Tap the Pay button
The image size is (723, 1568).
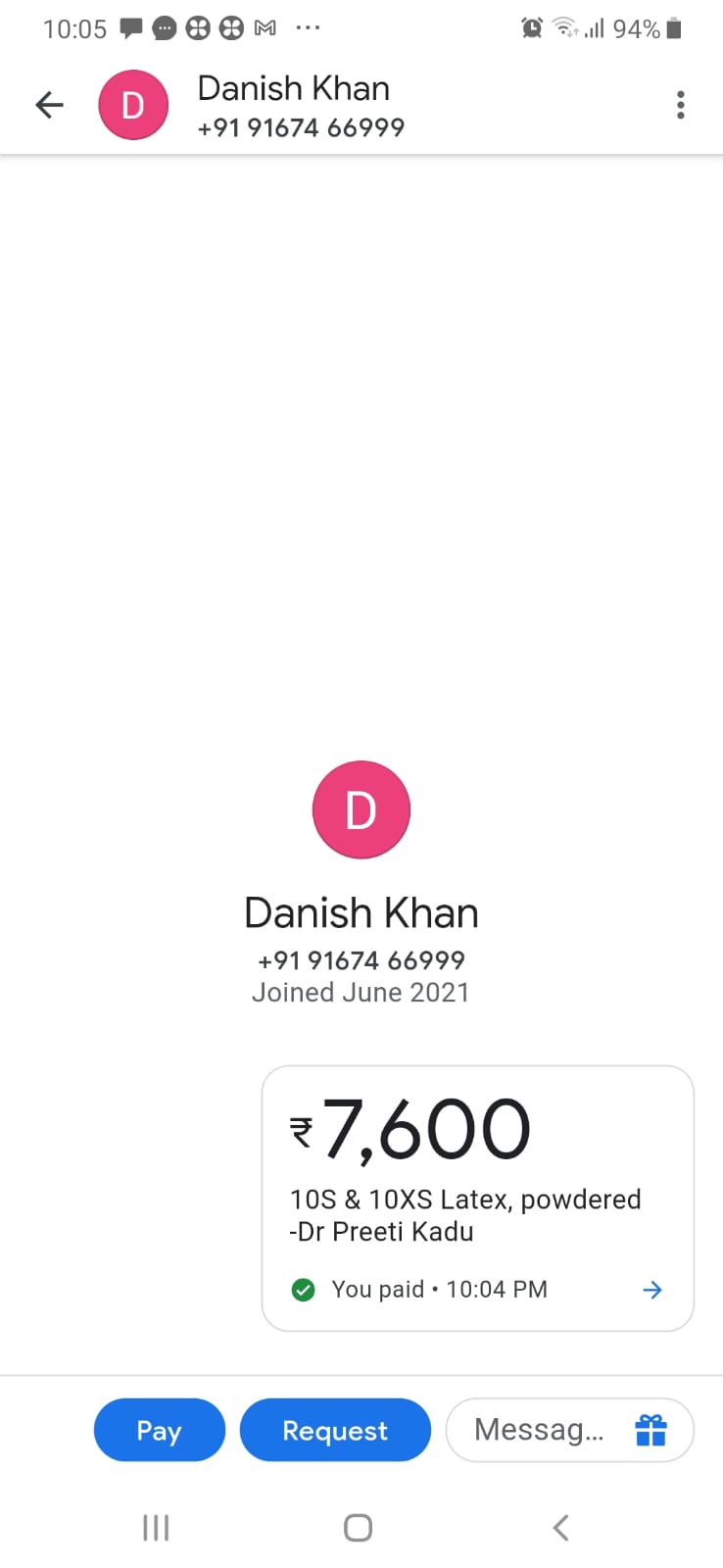(x=160, y=1430)
